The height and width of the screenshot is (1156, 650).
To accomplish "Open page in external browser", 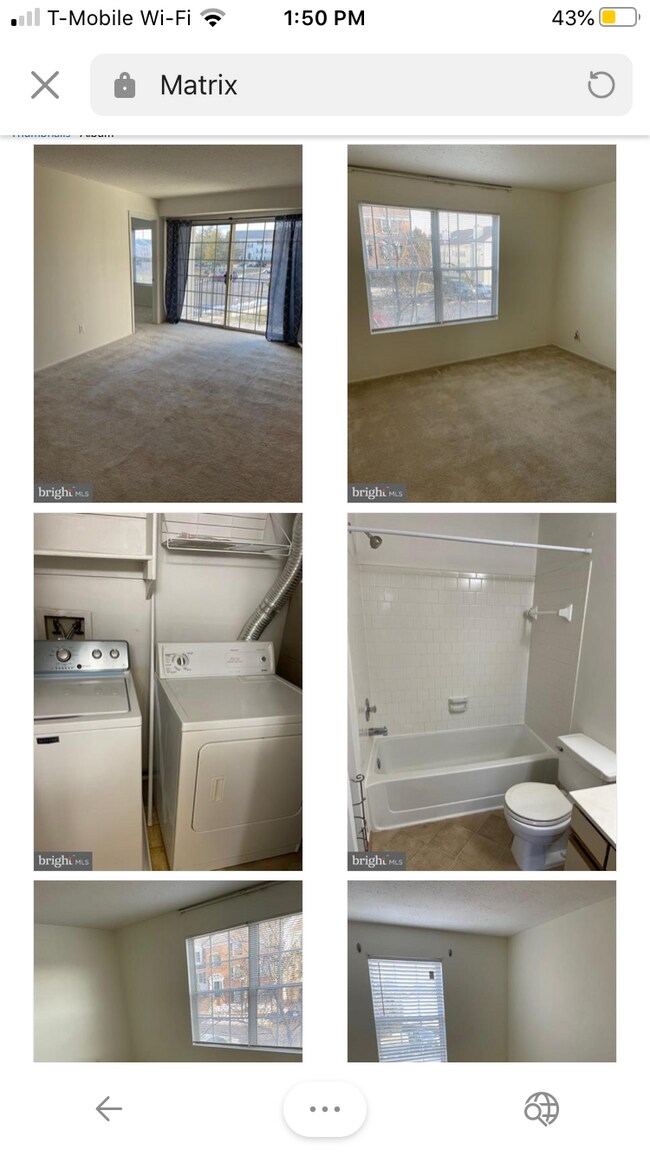I will pyautogui.click(x=541, y=1108).
